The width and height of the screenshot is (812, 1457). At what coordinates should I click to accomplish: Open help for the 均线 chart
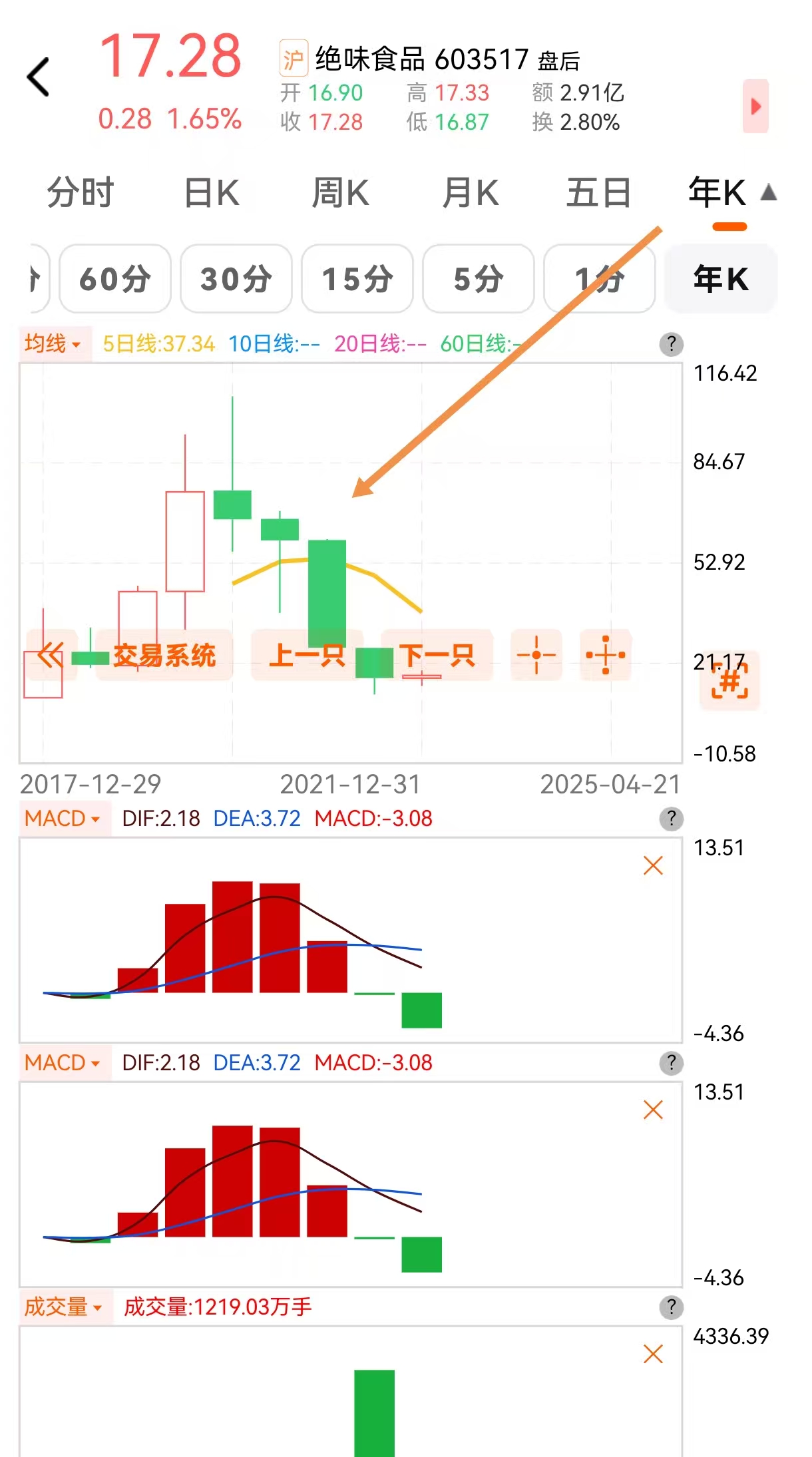pyautogui.click(x=671, y=344)
